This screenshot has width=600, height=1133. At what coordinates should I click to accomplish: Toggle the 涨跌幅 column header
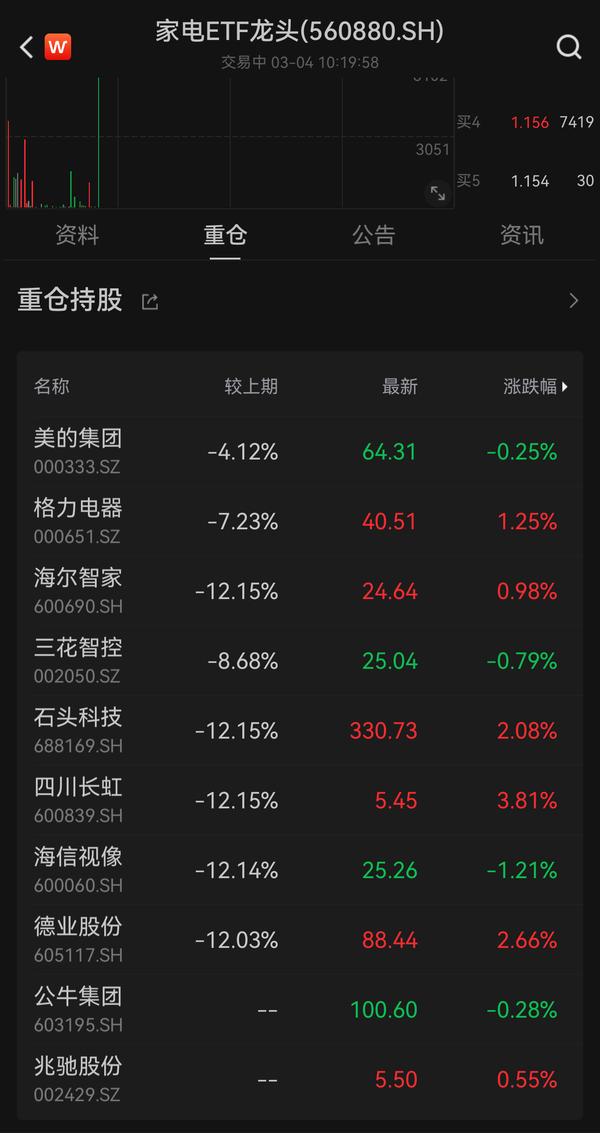click(536, 387)
